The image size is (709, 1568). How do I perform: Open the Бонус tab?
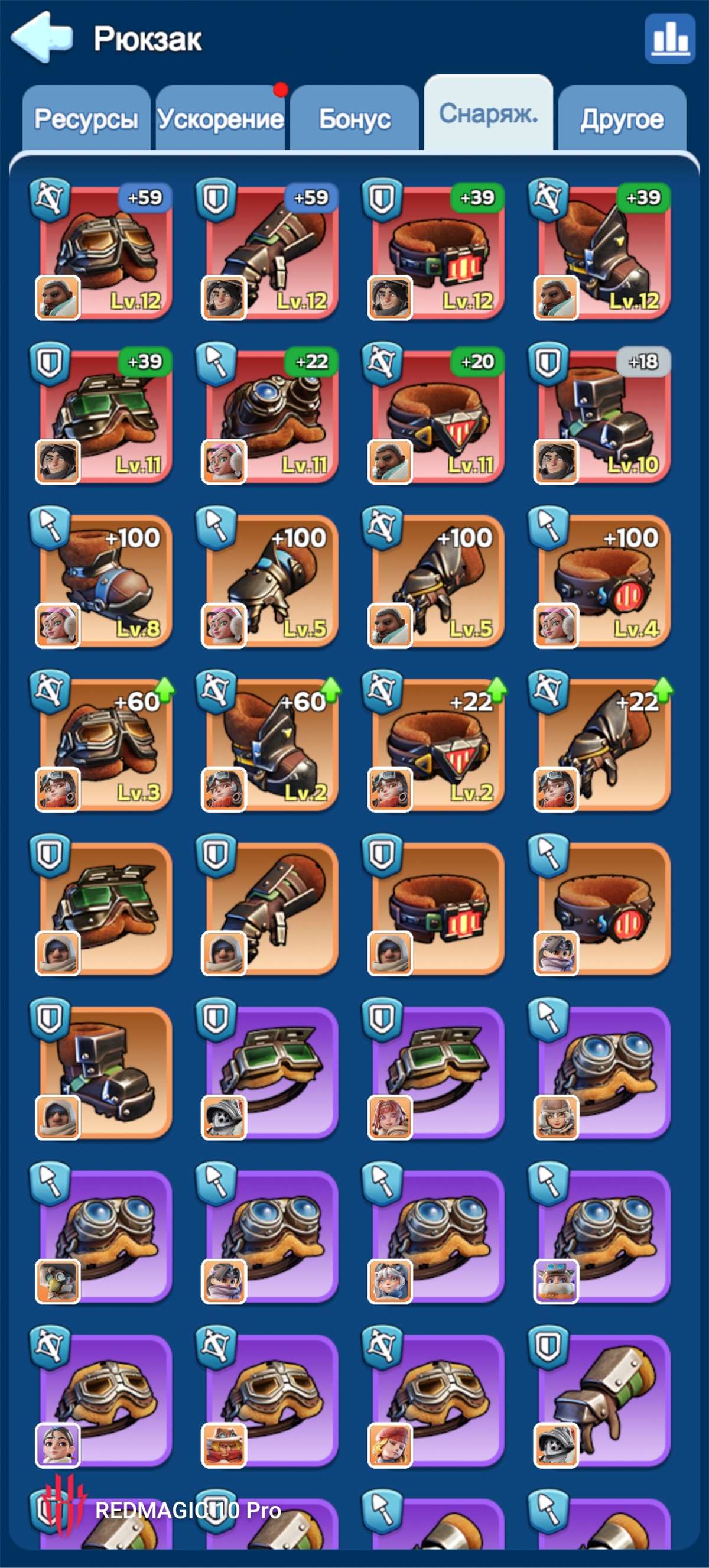(354, 119)
